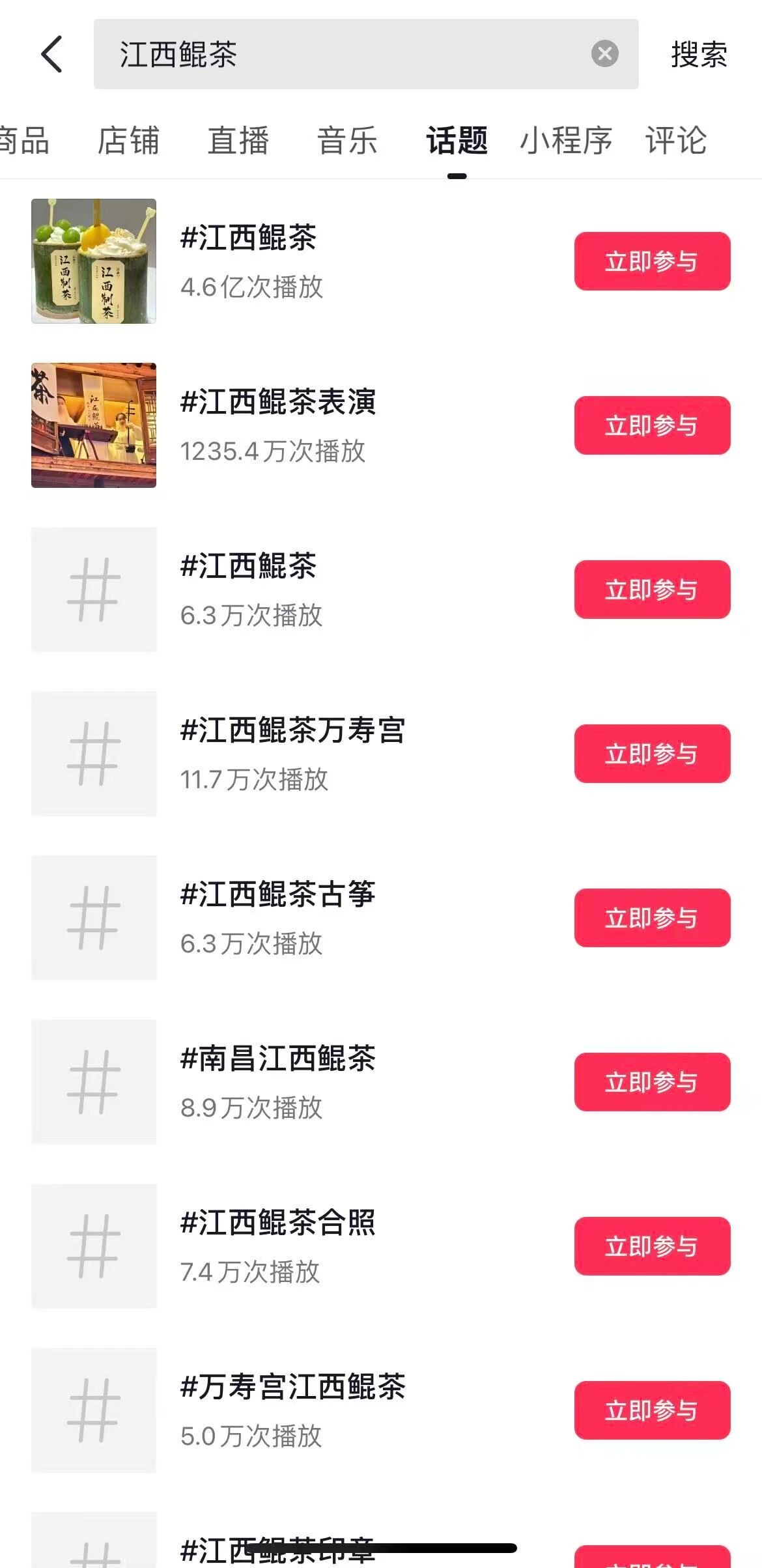
Task: Open topic #江西鲲茶 with 4.6亿次播放
Action: [x=249, y=237]
